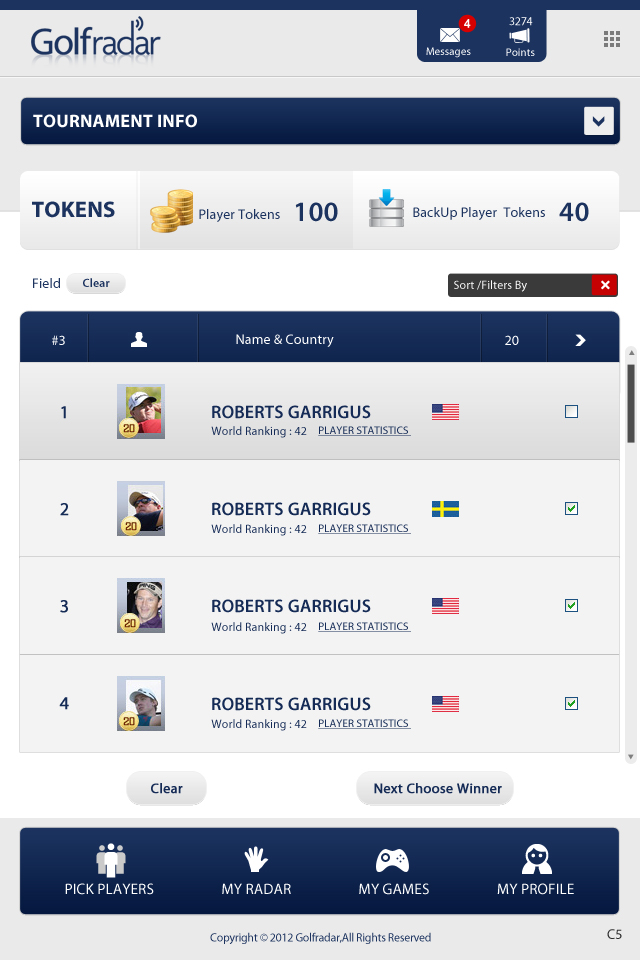
Task: Check the box for player number 1
Action: point(571,411)
